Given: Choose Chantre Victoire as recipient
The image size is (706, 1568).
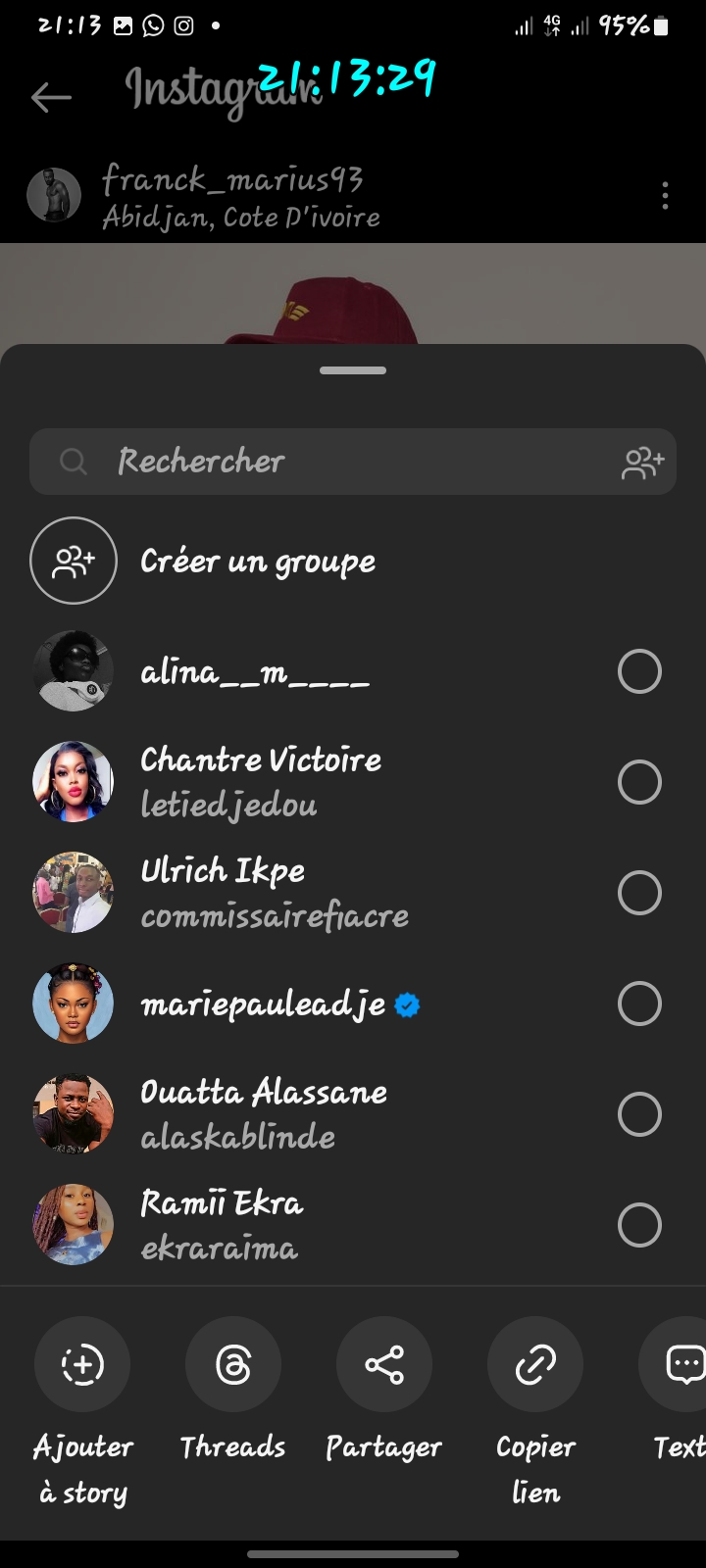Looking at the screenshot, I should pyautogui.click(x=638, y=783).
